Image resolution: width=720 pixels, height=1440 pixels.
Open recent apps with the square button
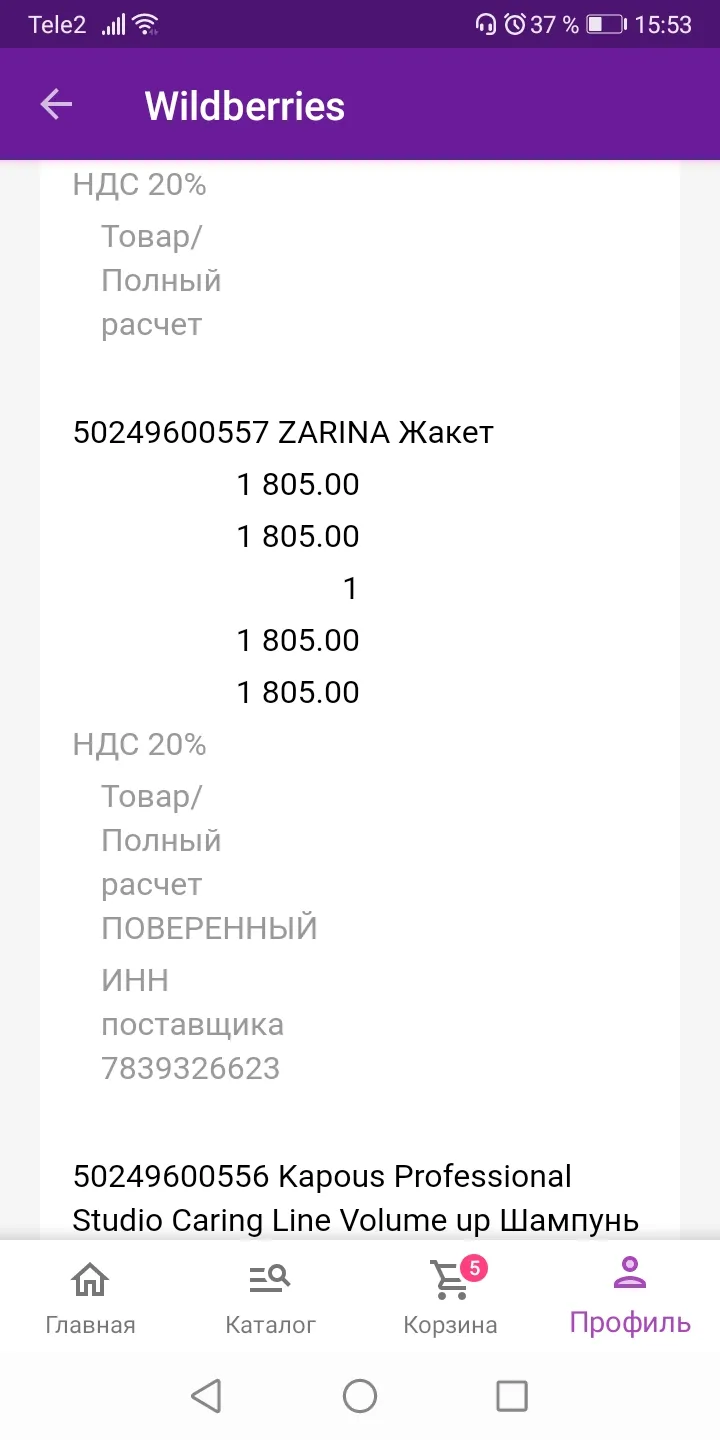(512, 1395)
